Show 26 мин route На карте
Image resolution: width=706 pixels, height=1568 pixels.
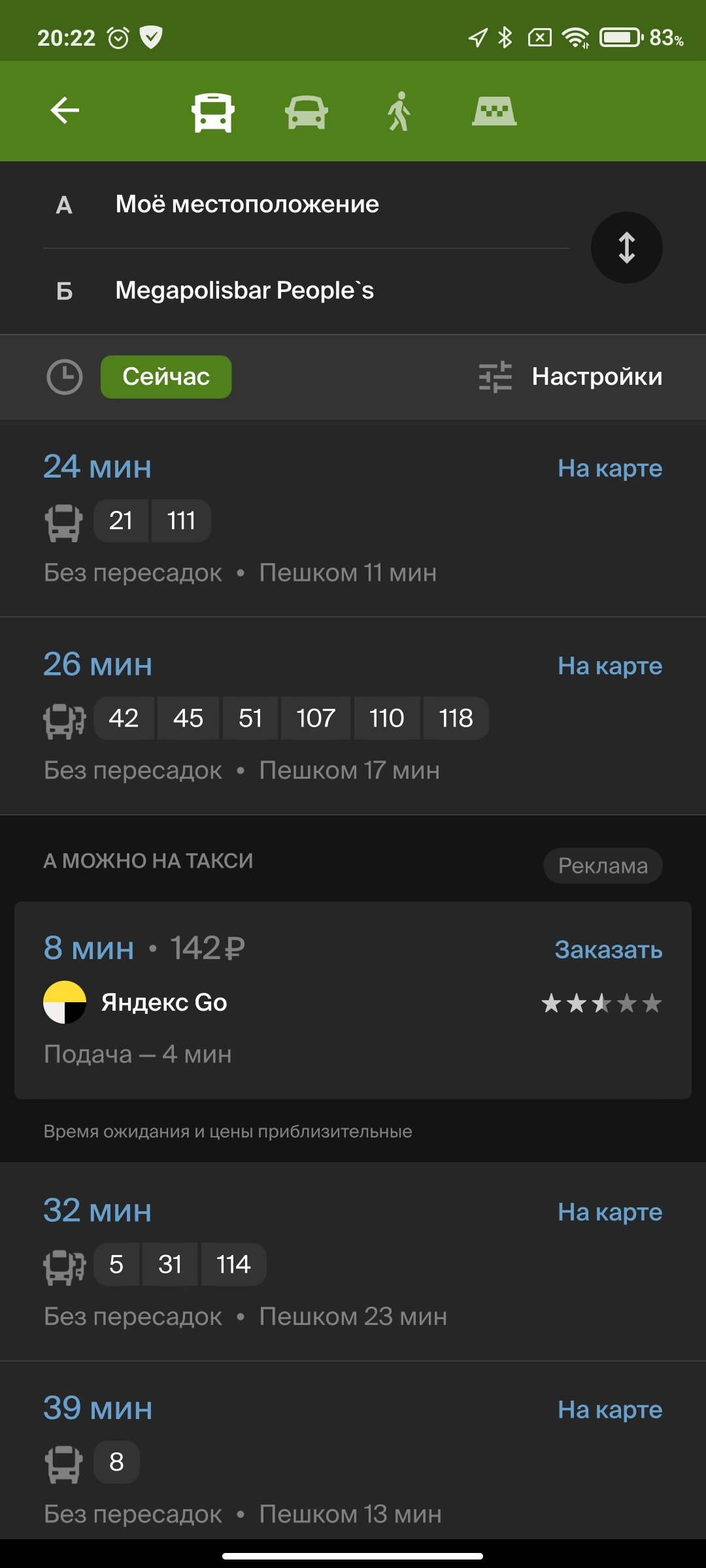click(x=610, y=666)
